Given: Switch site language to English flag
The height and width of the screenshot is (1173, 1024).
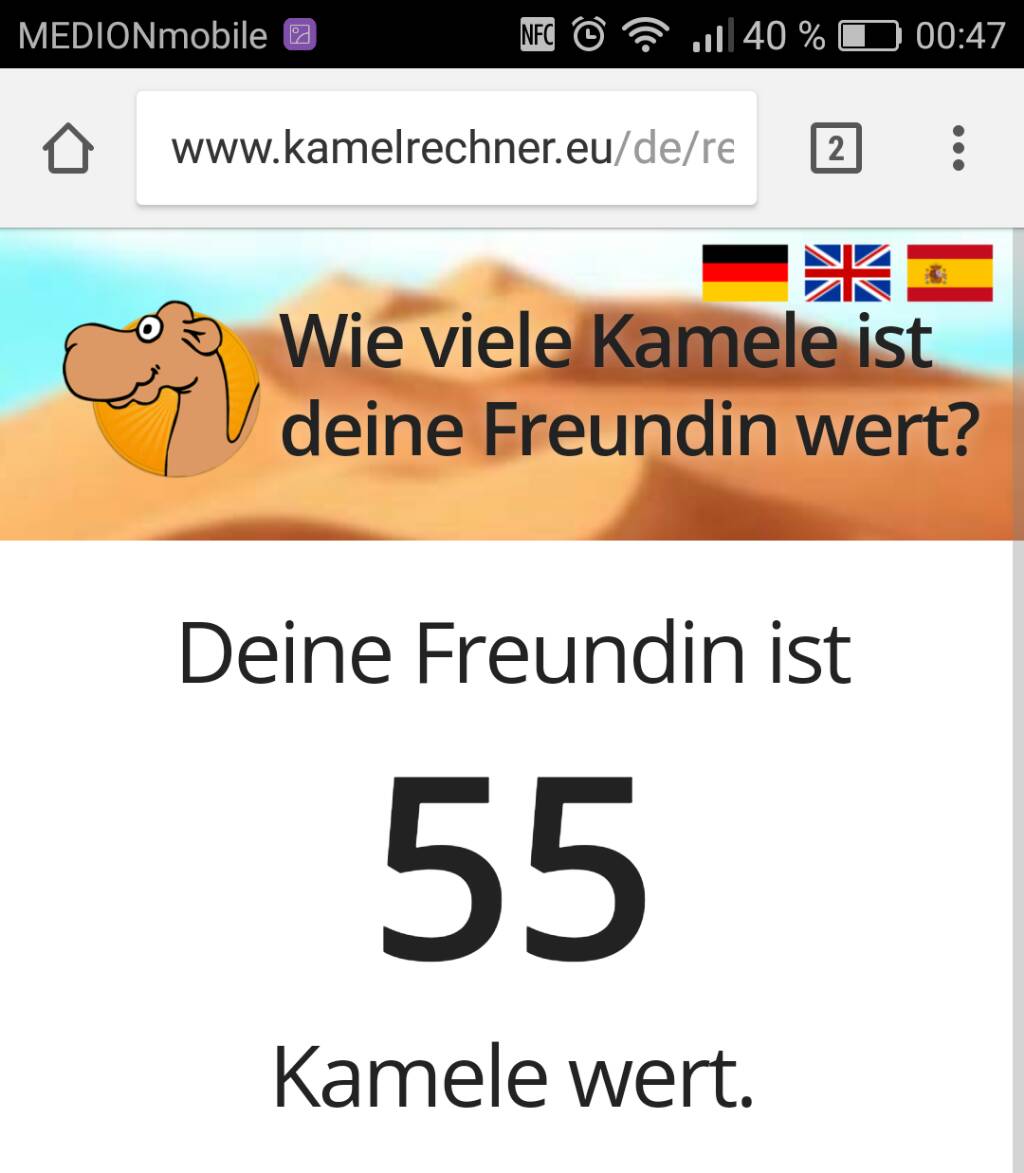Looking at the screenshot, I should point(847,273).
